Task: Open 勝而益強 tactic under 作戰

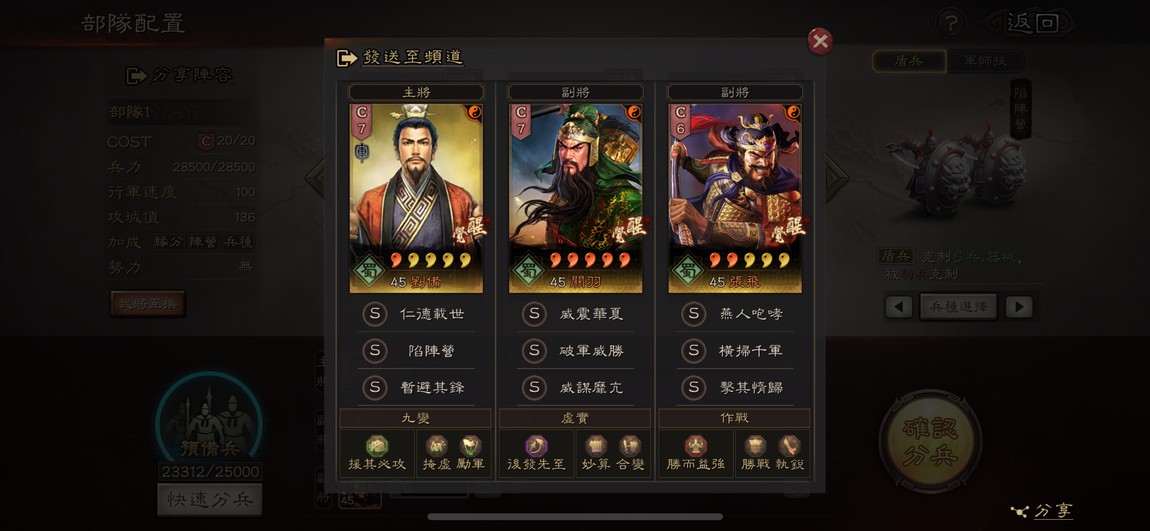Action: (696, 452)
